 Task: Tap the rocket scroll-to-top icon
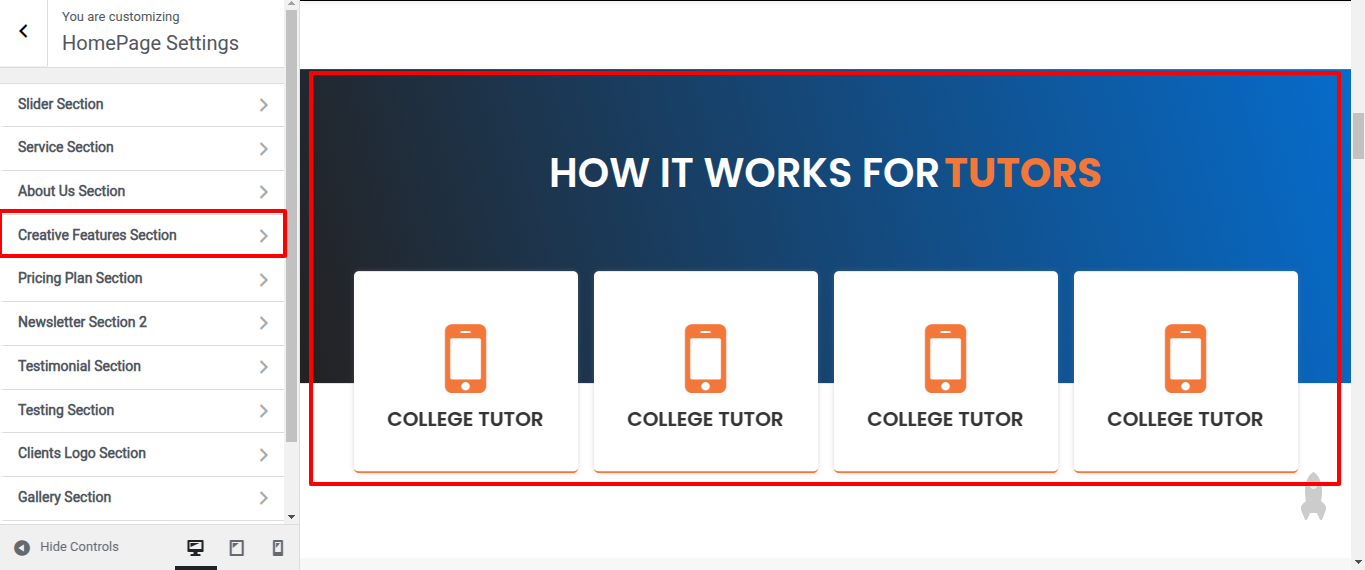[1313, 496]
